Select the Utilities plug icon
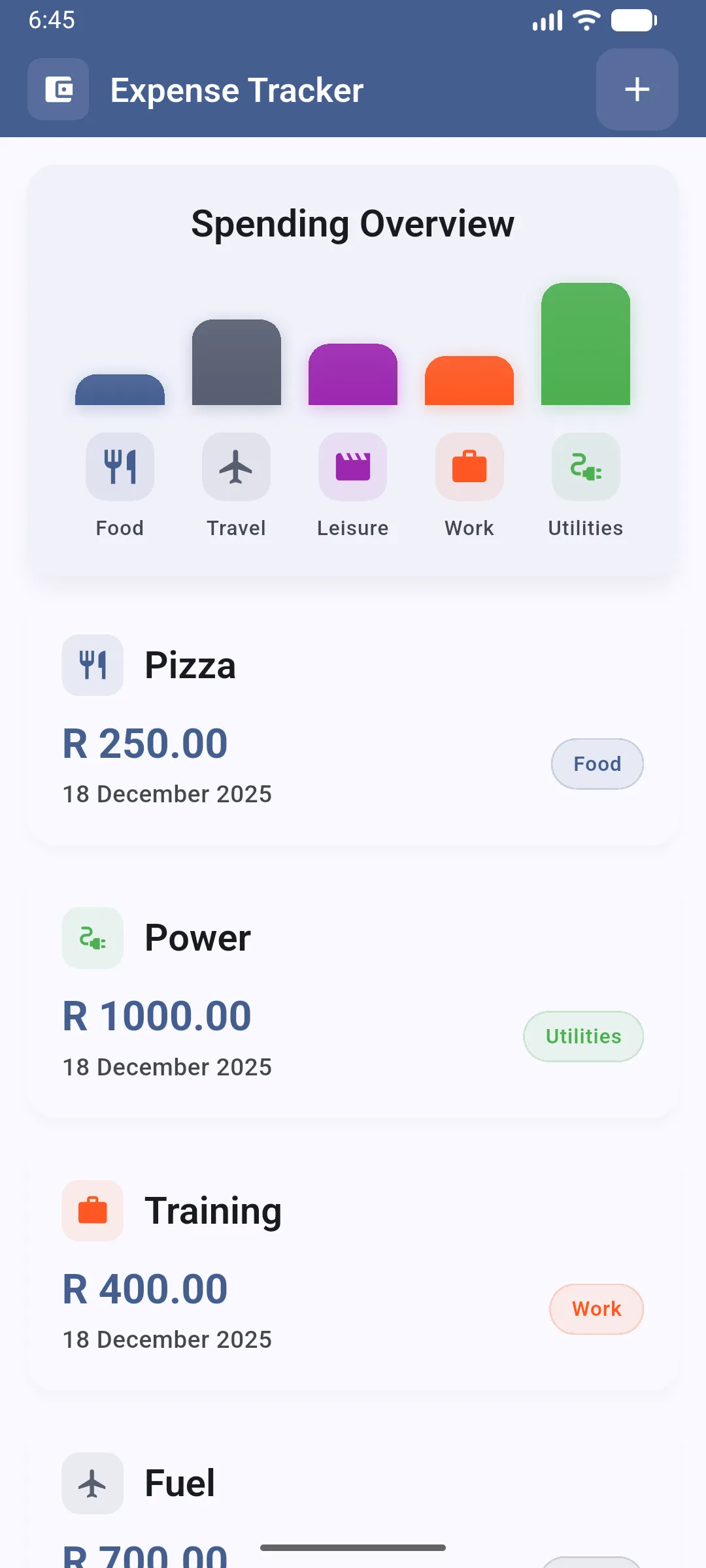The width and height of the screenshot is (706, 1568). 585,466
